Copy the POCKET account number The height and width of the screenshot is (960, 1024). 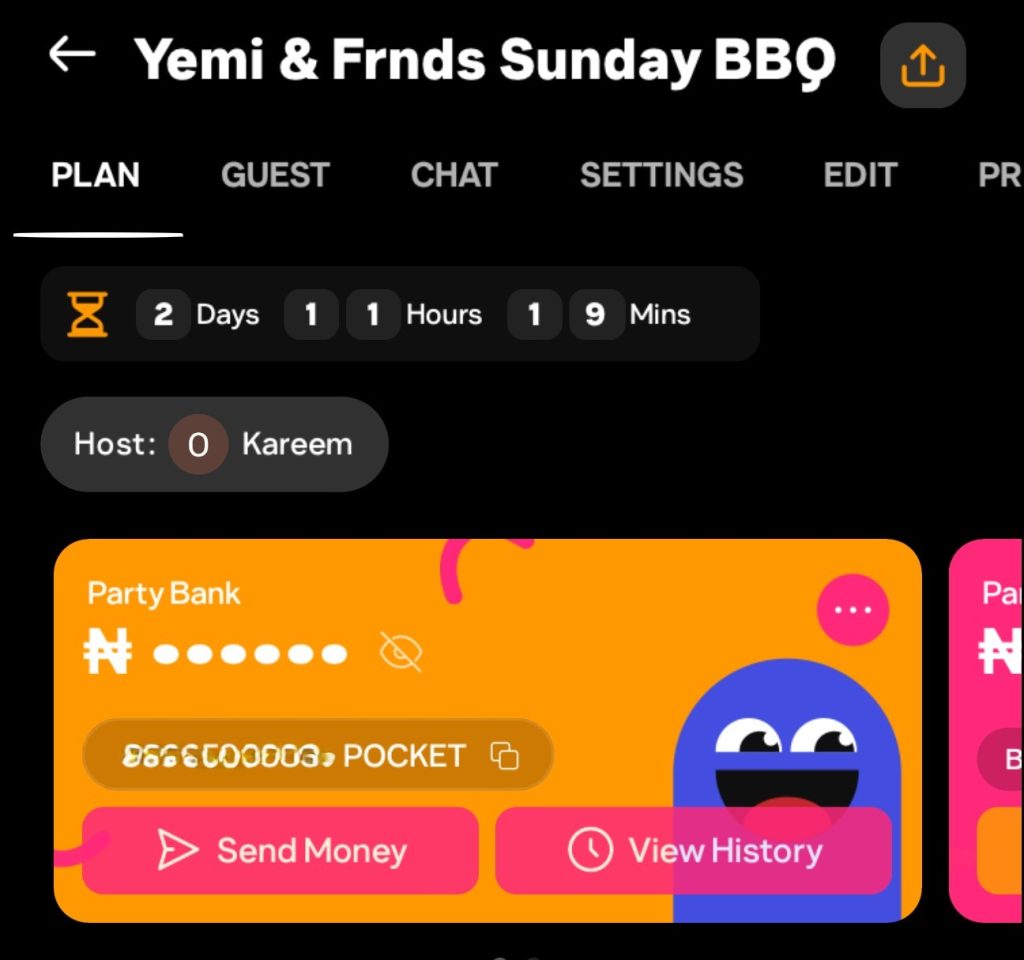(x=505, y=756)
